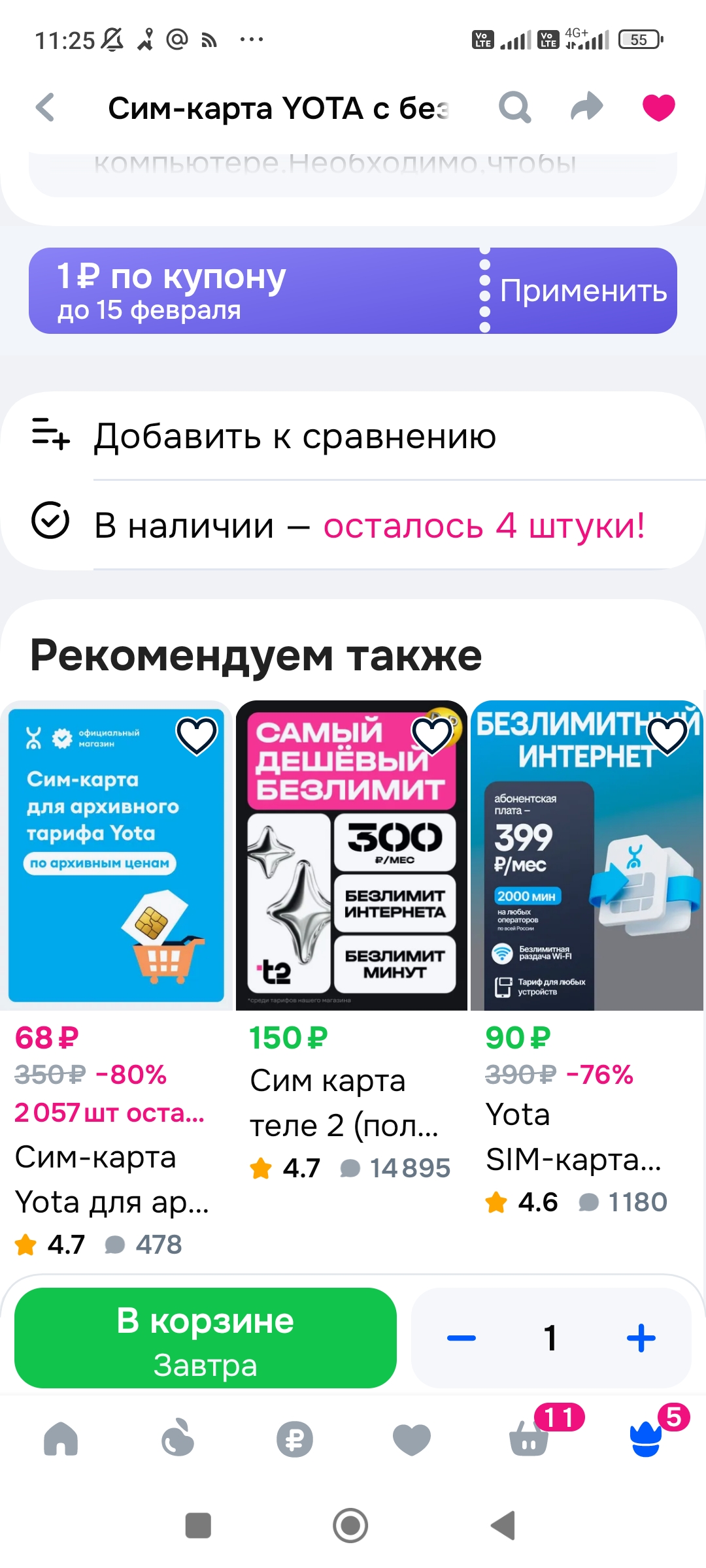
Task: Decrease quantity with the minus button
Action: [x=462, y=1337]
